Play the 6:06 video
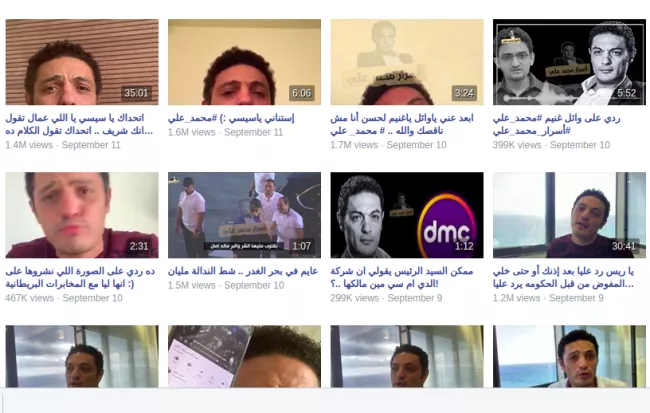 [x=244, y=62]
